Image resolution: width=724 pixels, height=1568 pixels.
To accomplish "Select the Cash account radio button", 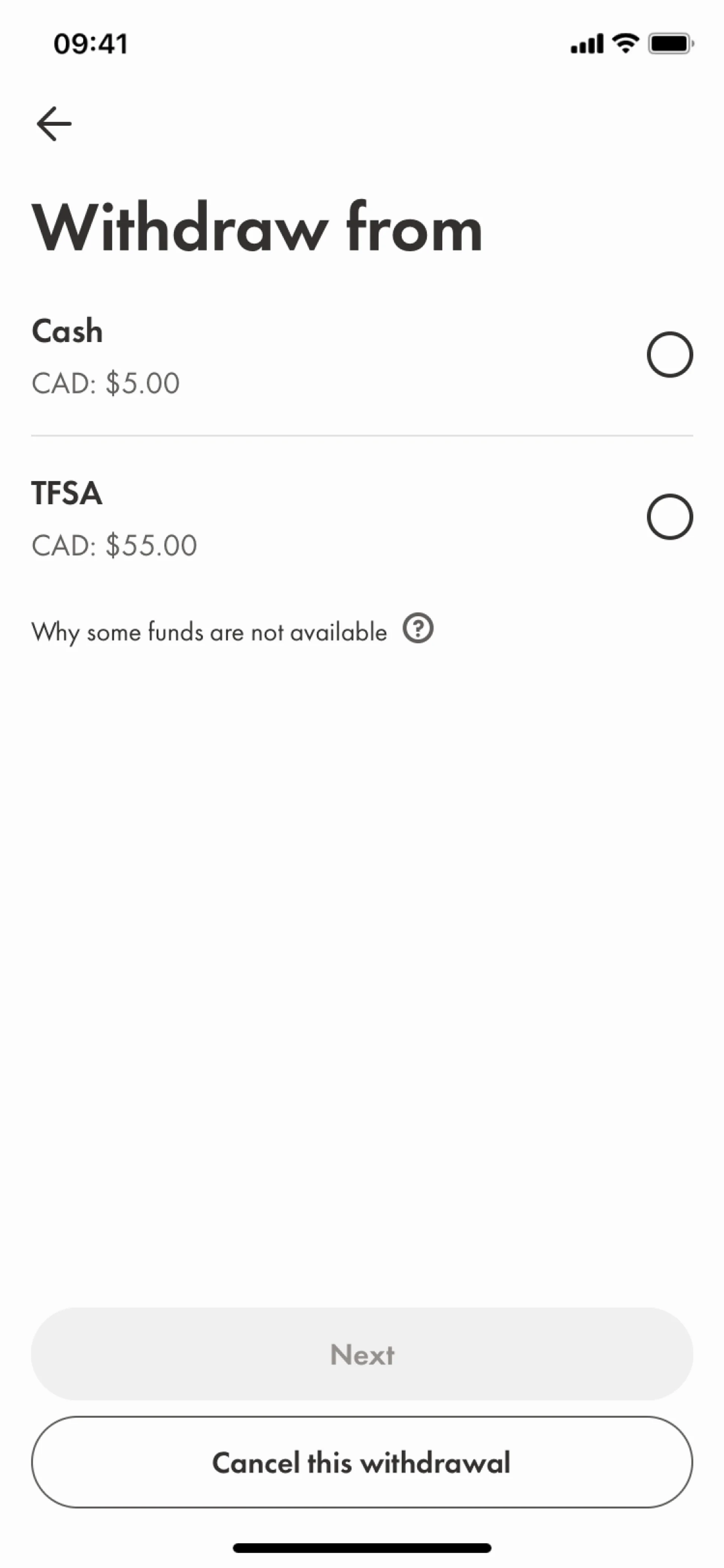I will click(669, 354).
